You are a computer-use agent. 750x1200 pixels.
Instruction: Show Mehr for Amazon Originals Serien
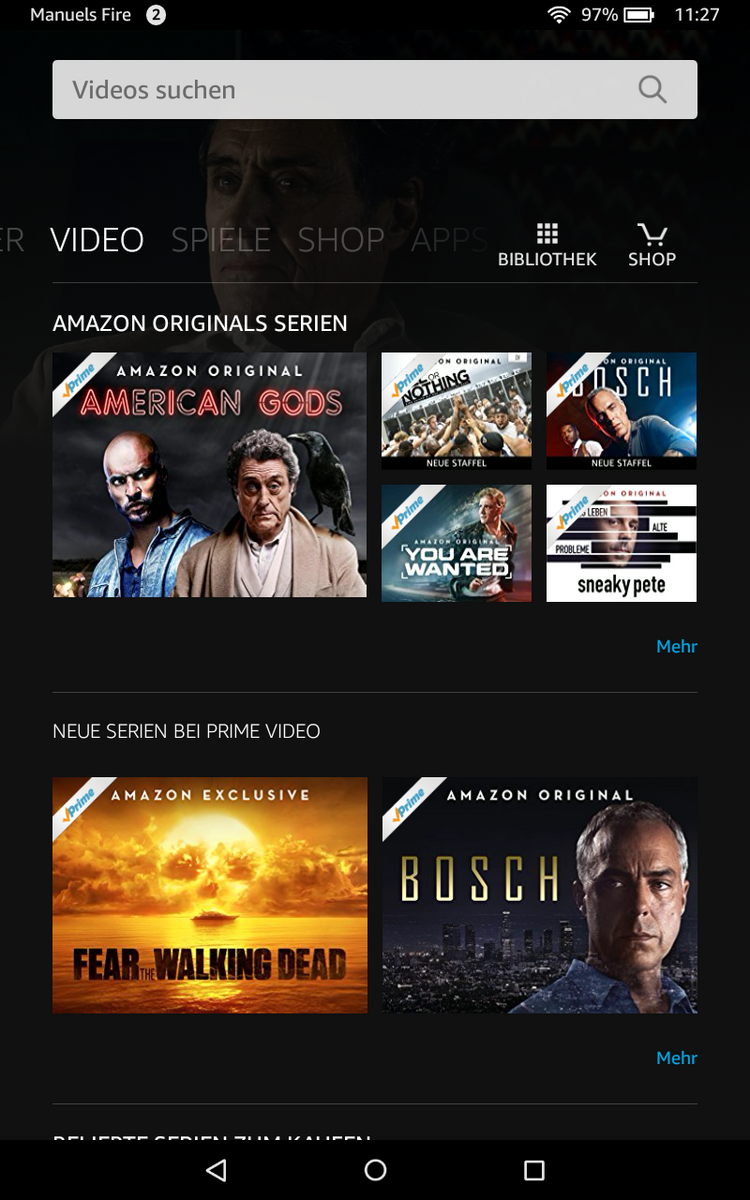[x=676, y=646]
